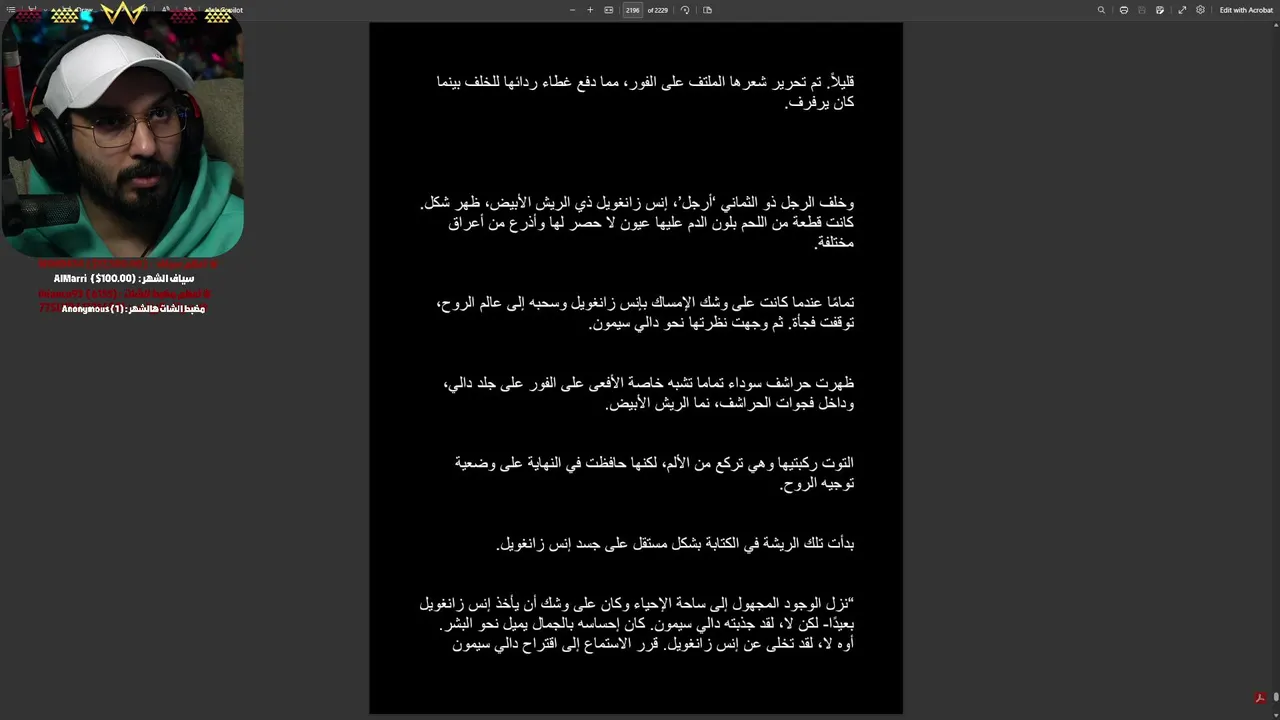The width and height of the screenshot is (1280, 720).
Task: Choose Edit with Acrobat
Action: [1246, 10]
